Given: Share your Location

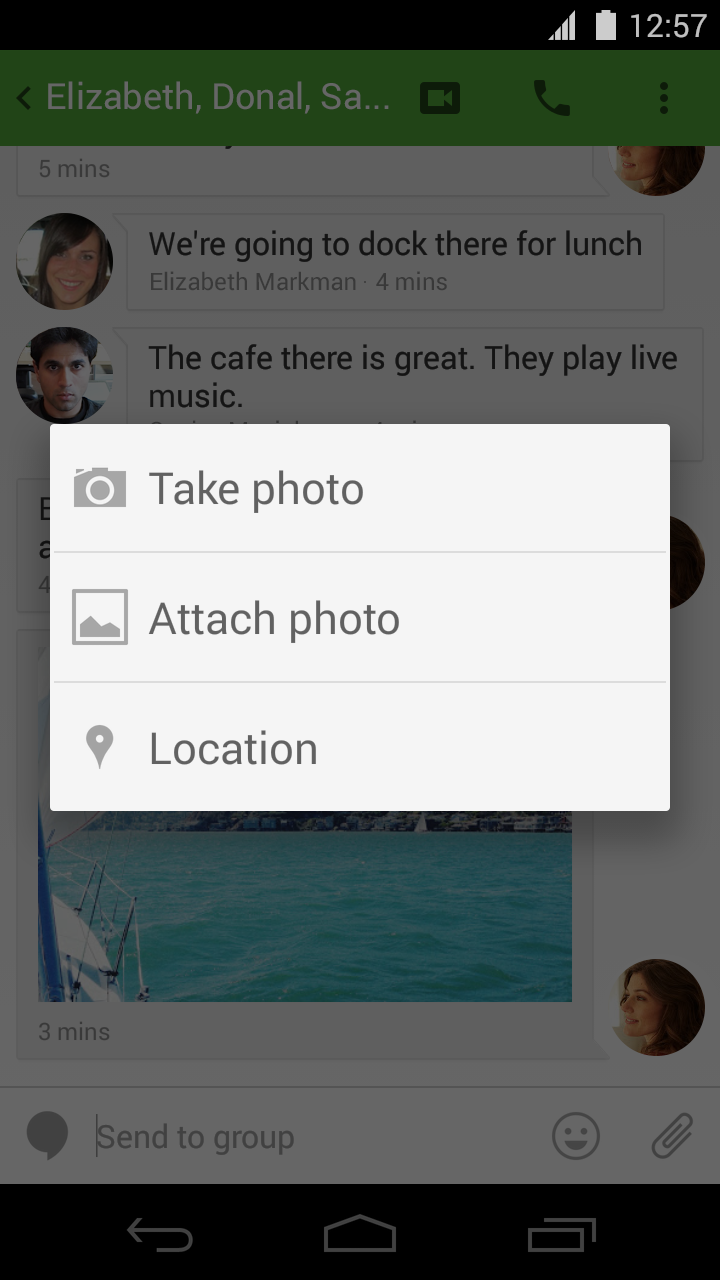Looking at the screenshot, I should tap(360, 748).
